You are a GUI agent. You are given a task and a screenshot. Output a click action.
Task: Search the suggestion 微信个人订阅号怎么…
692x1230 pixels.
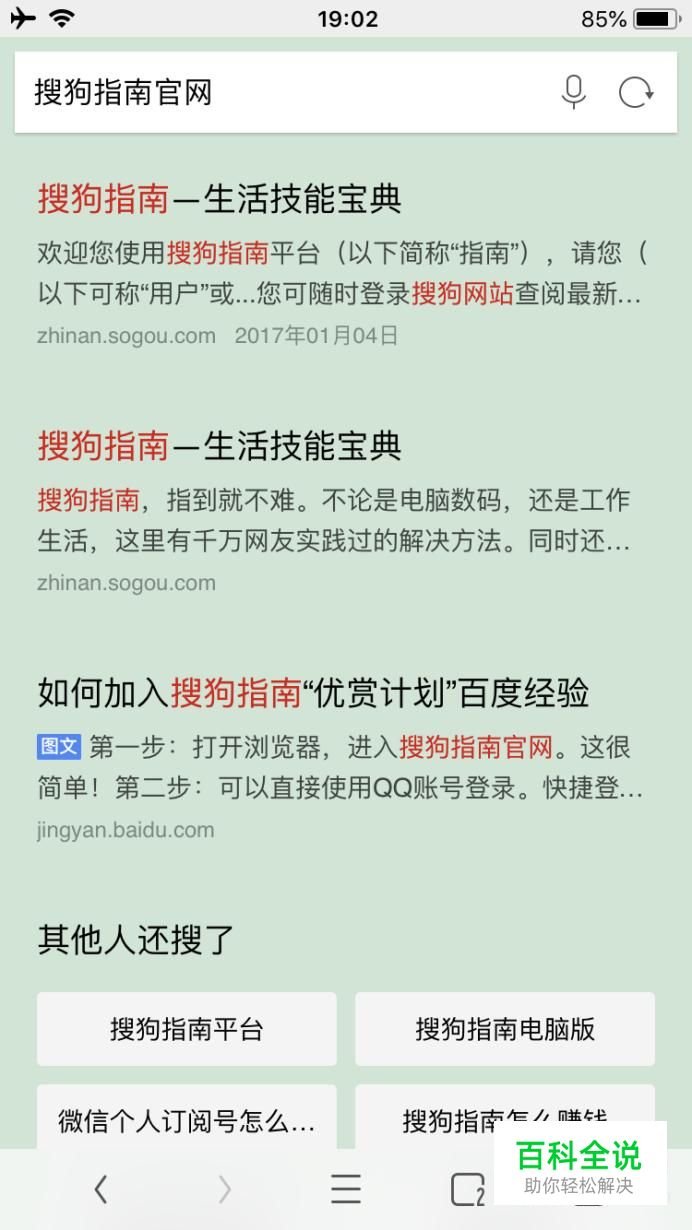[187, 1121]
